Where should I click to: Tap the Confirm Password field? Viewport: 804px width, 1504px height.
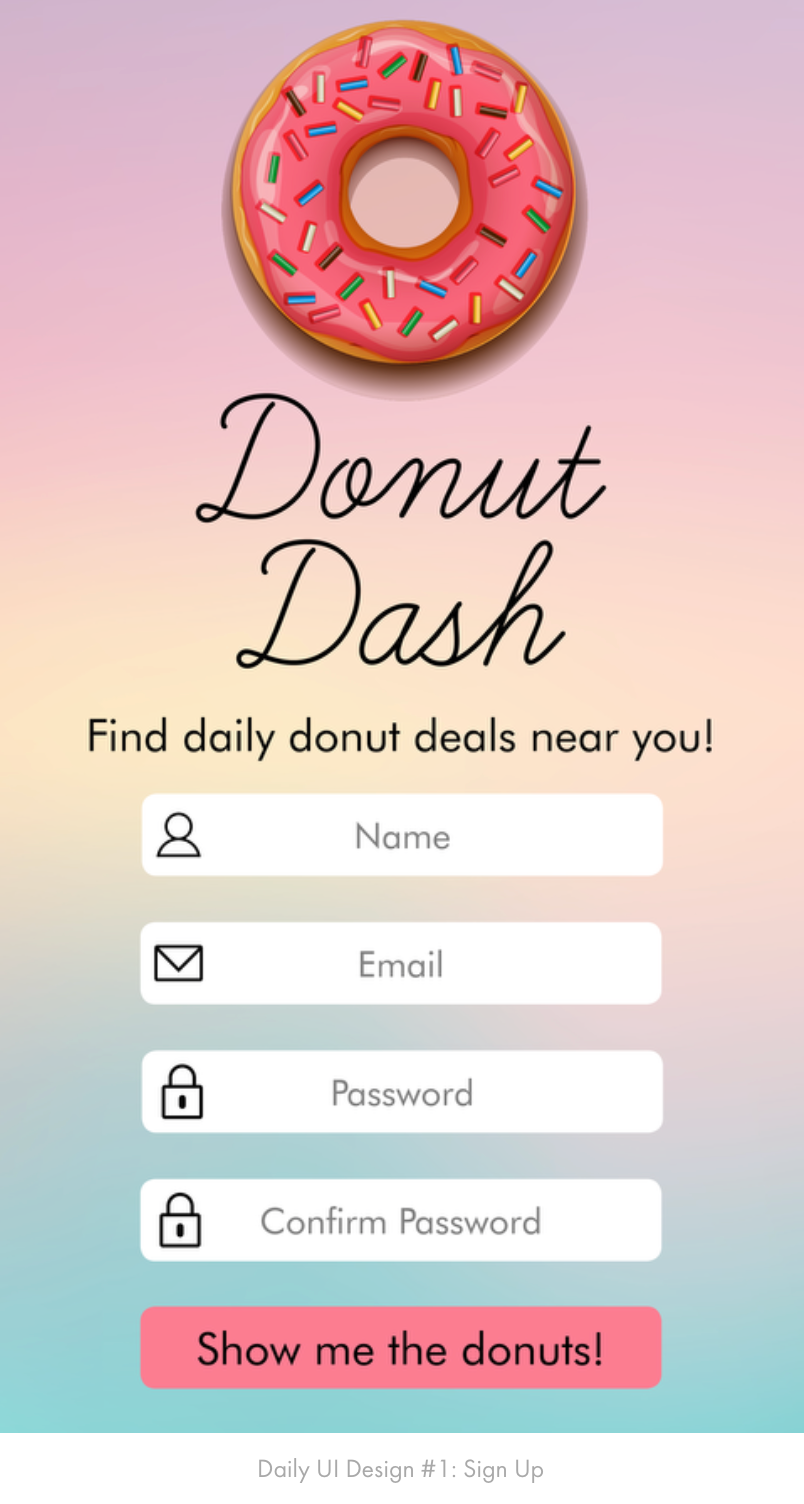tap(401, 1220)
